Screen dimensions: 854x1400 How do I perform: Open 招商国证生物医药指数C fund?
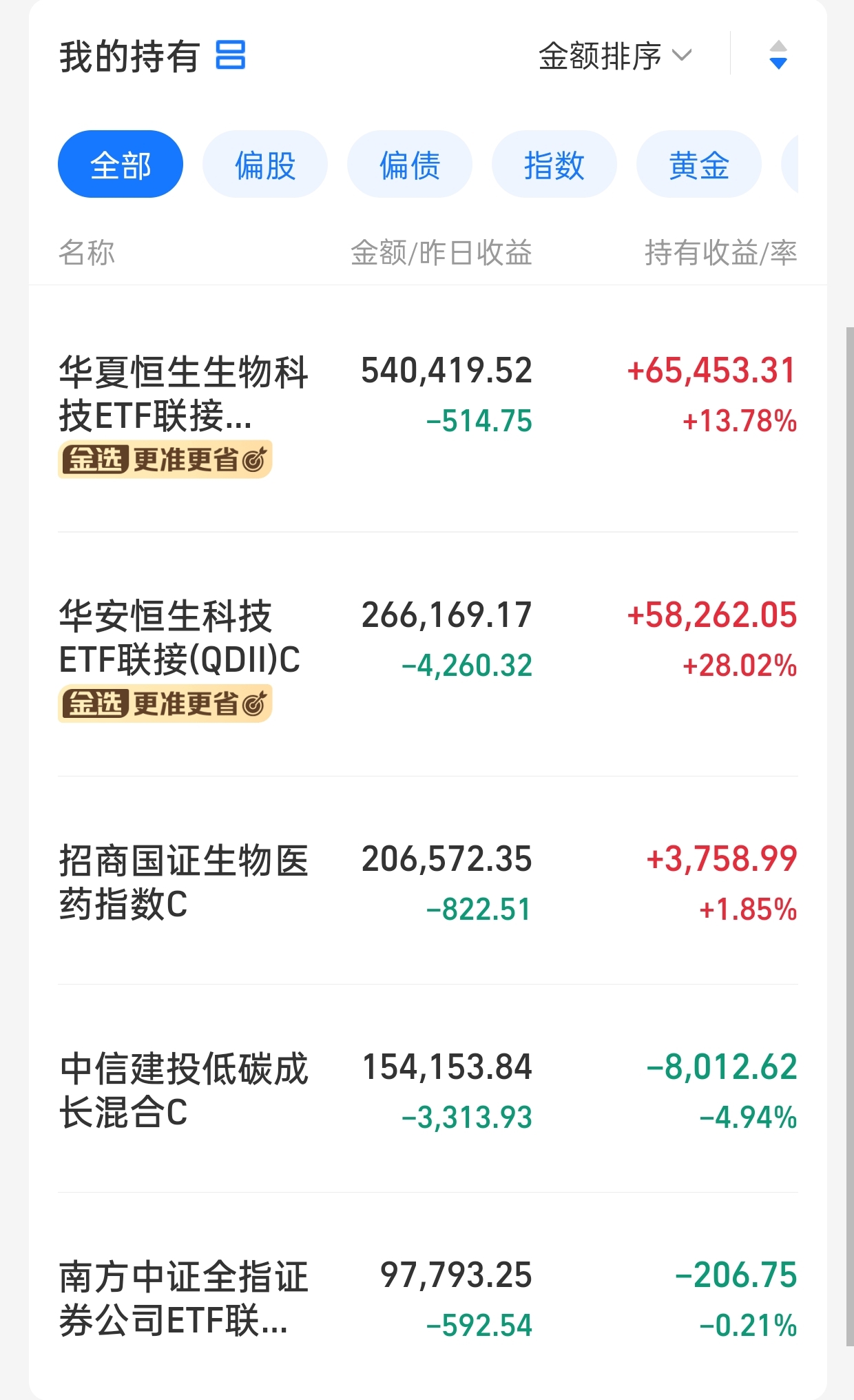pos(183,881)
